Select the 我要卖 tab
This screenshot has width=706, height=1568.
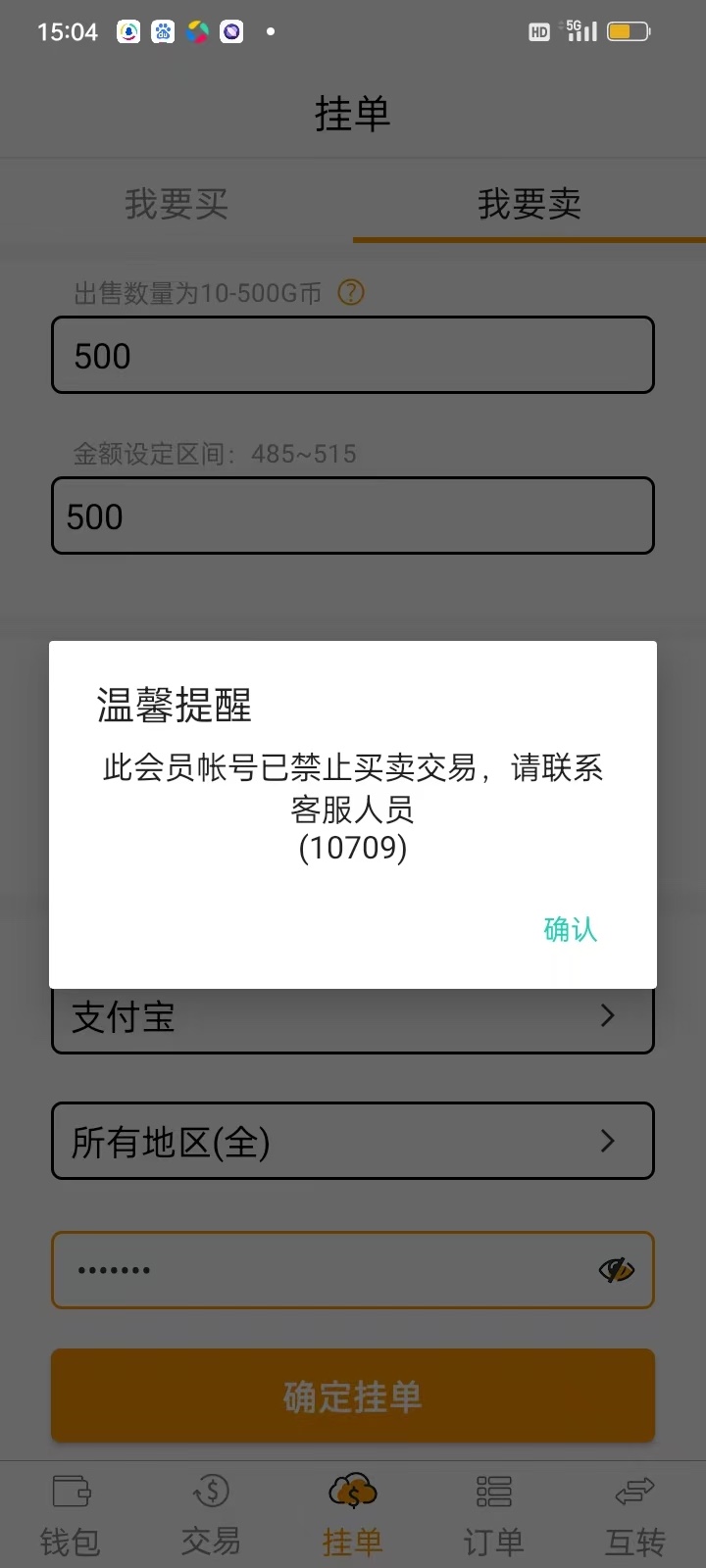[529, 204]
